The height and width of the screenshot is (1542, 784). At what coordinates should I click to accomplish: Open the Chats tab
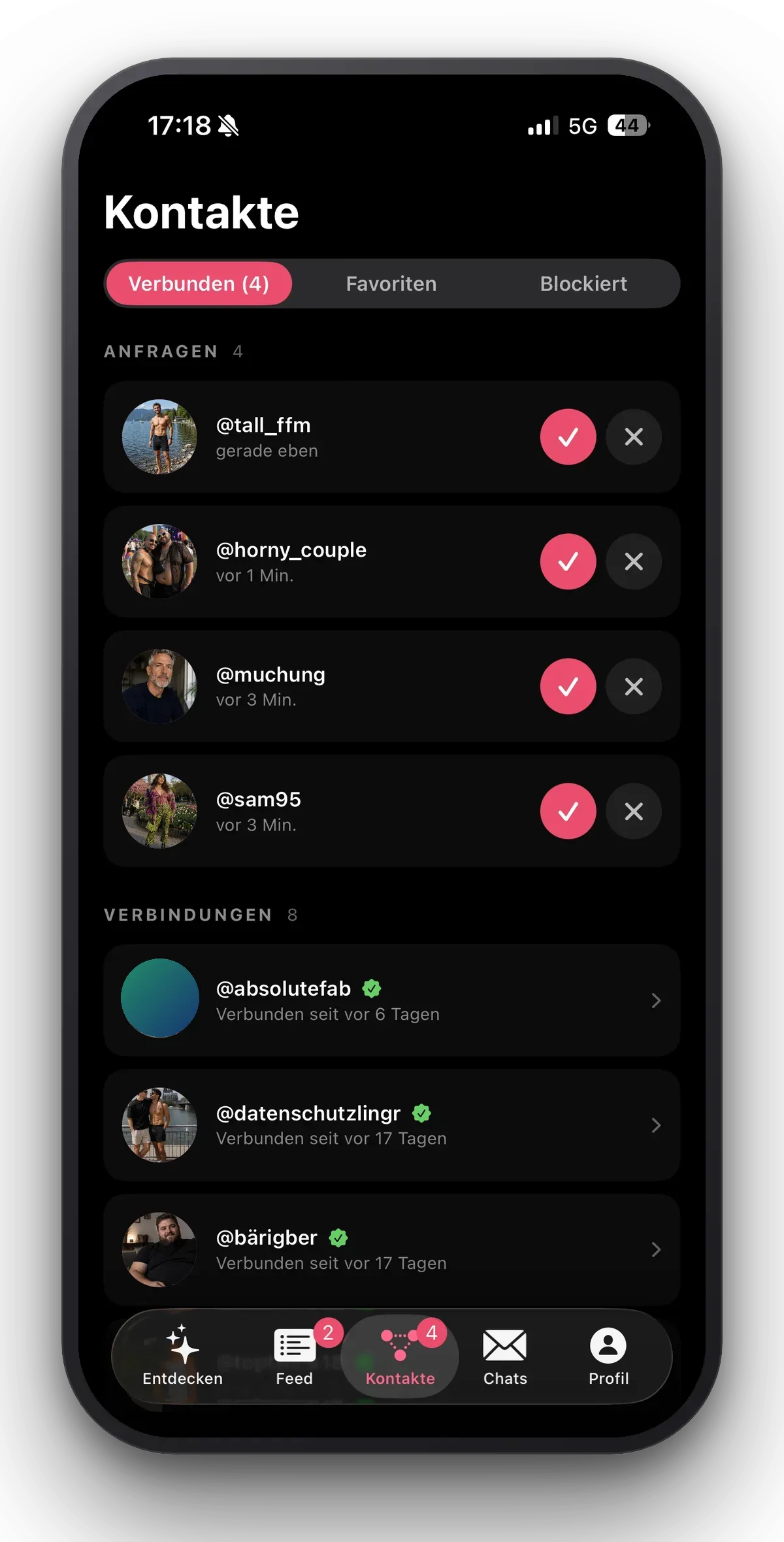pyautogui.click(x=505, y=1356)
